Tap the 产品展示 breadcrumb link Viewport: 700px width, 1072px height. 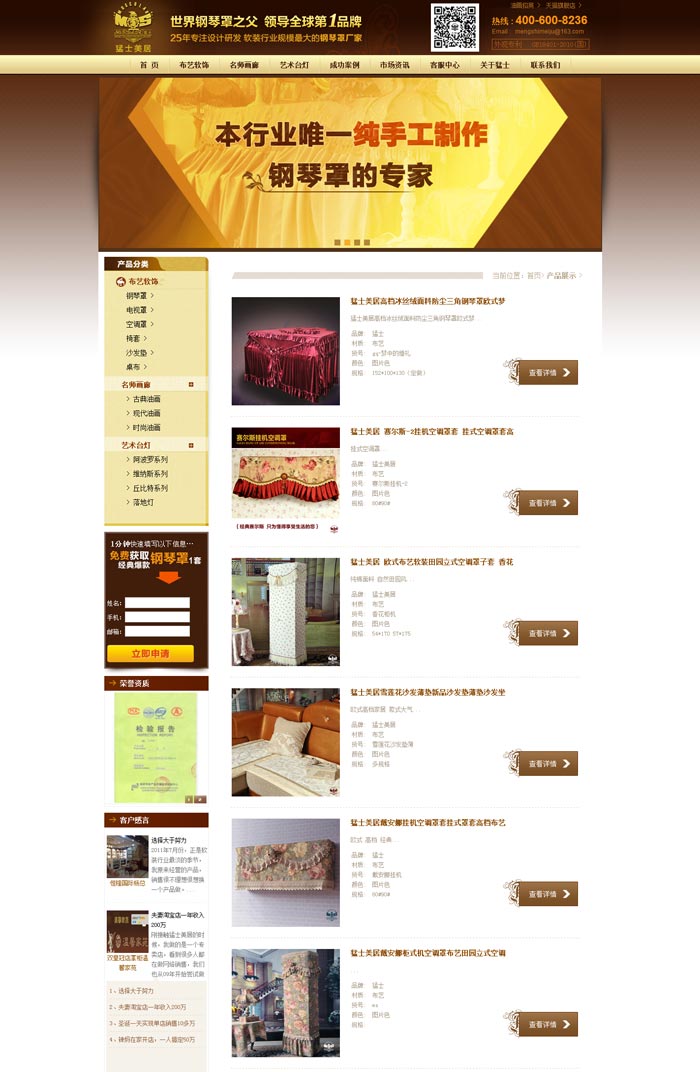pos(561,275)
